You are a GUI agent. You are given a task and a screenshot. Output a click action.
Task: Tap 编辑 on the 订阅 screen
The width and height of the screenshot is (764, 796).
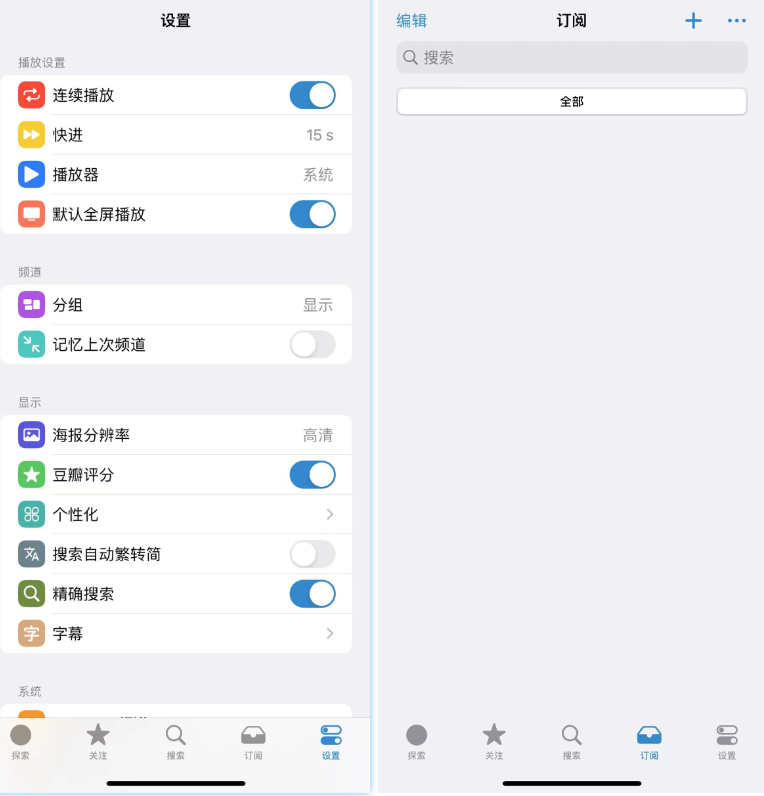[x=411, y=20]
